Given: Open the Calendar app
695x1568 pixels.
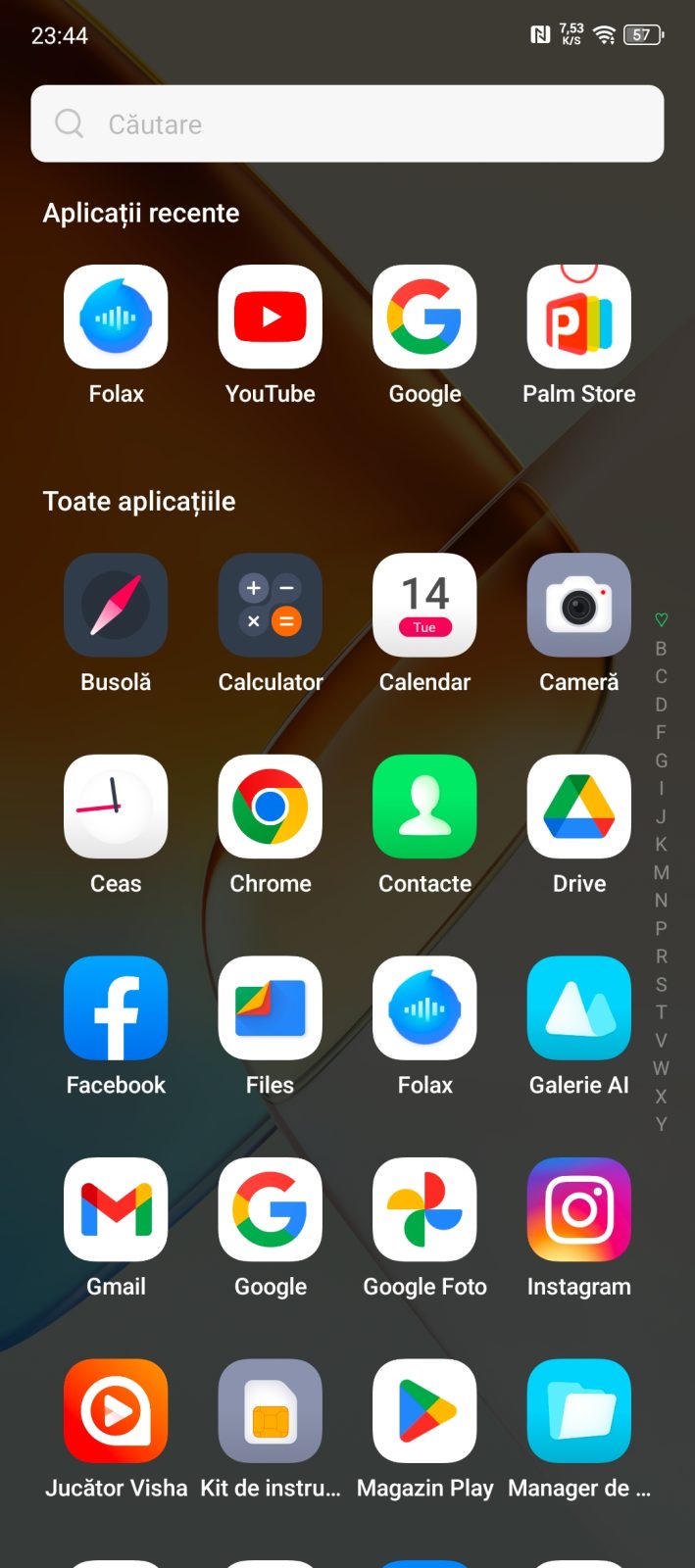Looking at the screenshot, I should pyautogui.click(x=424, y=606).
